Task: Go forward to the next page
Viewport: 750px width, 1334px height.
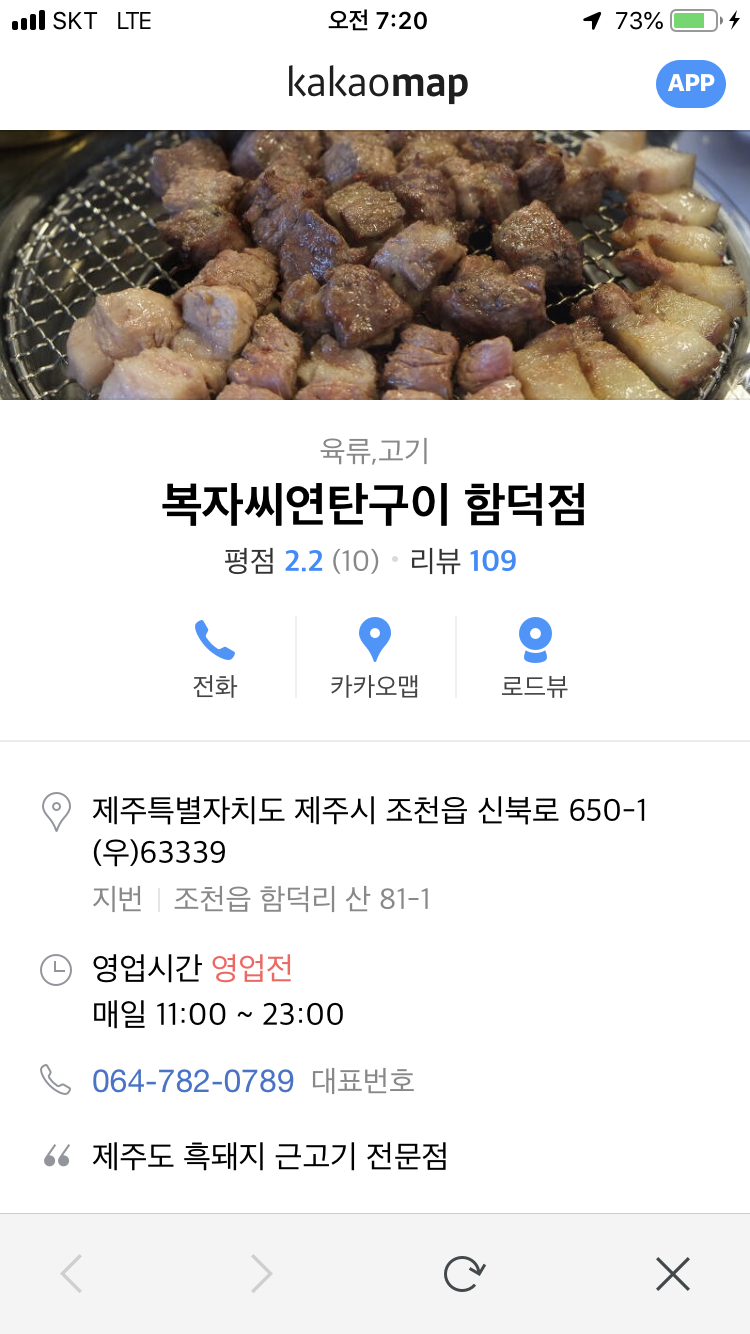Action: coord(261,1274)
